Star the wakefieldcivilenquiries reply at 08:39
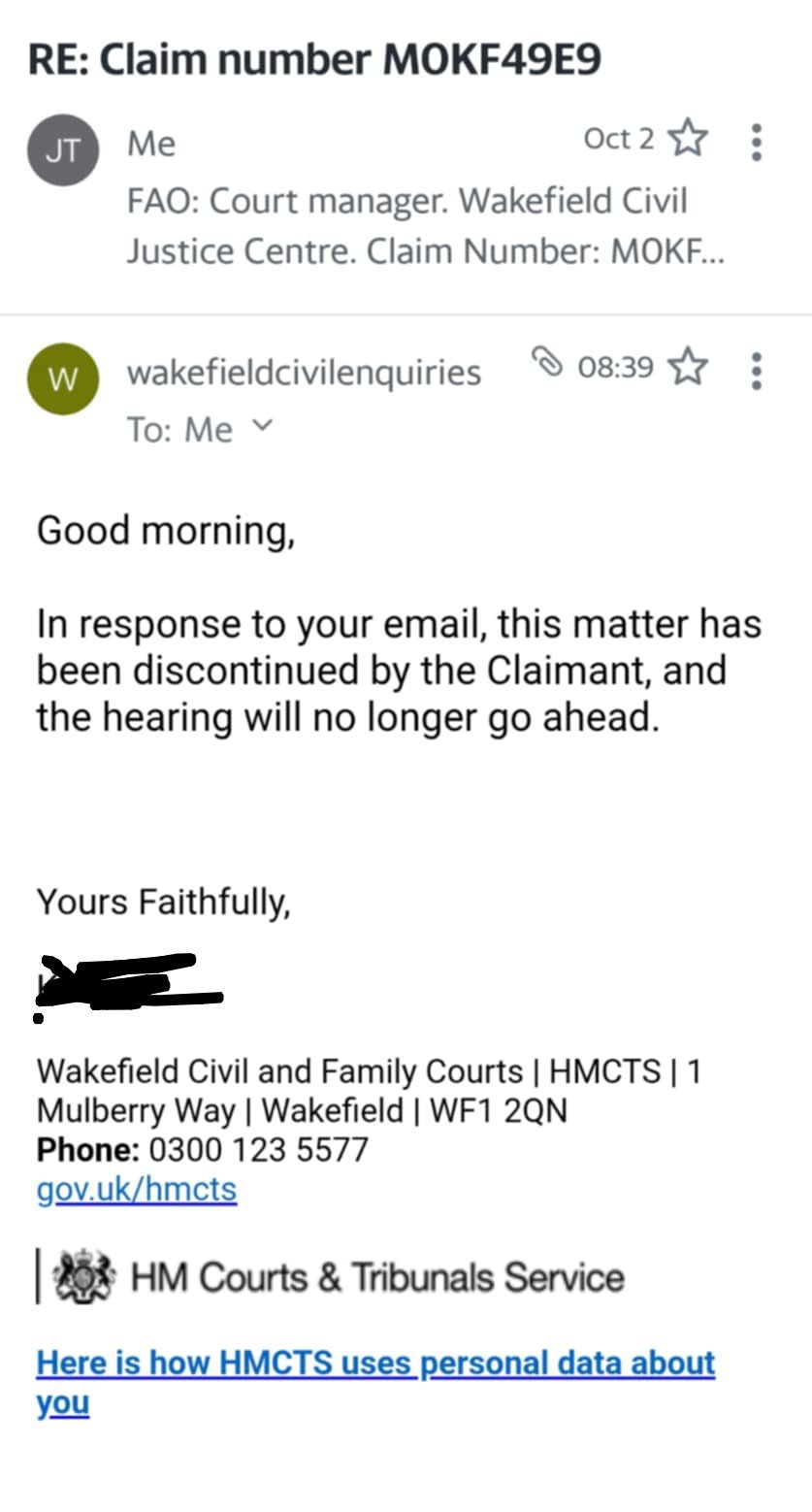This screenshot has width=812, height=1512. [x=688, y=368]
